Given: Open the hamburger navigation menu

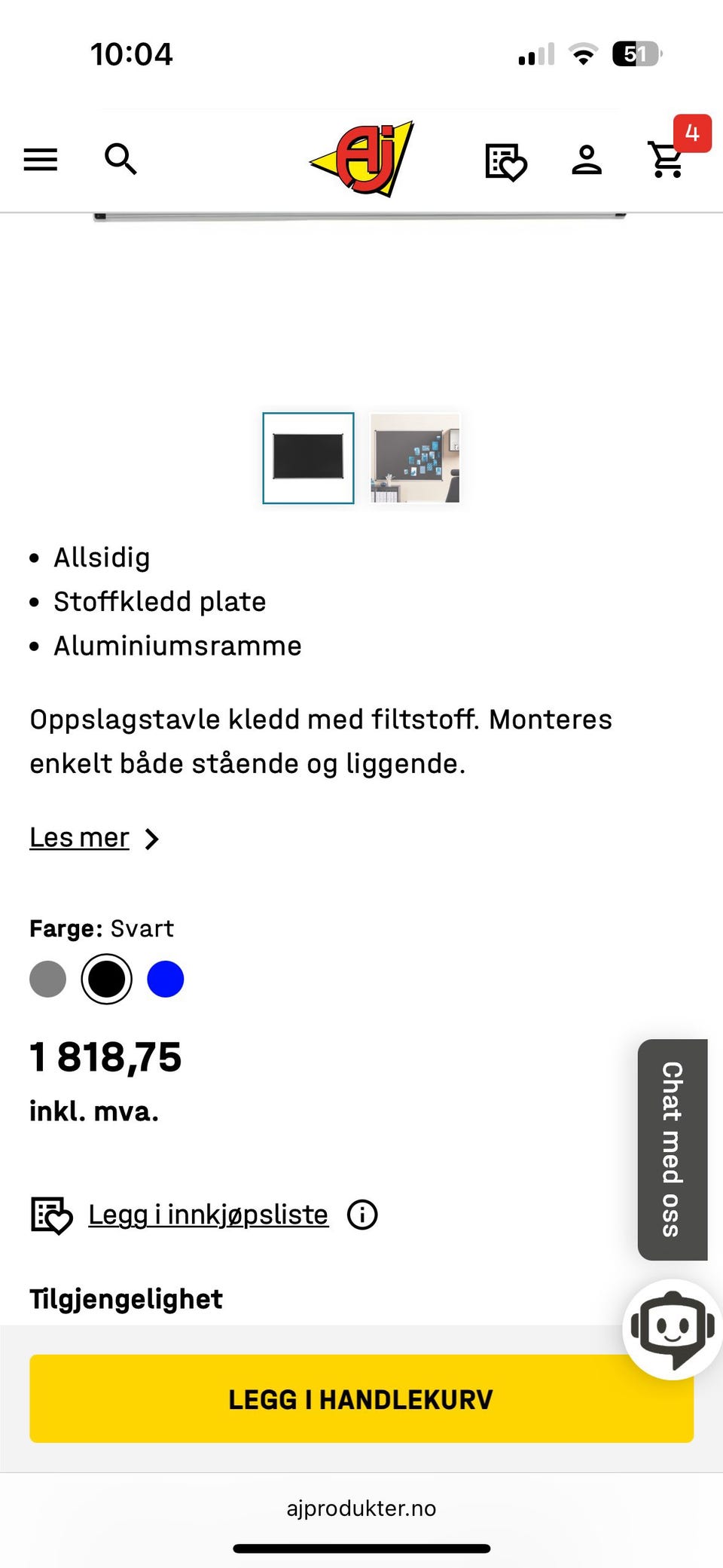Looking at the screenshot, I should pos(40,159).
